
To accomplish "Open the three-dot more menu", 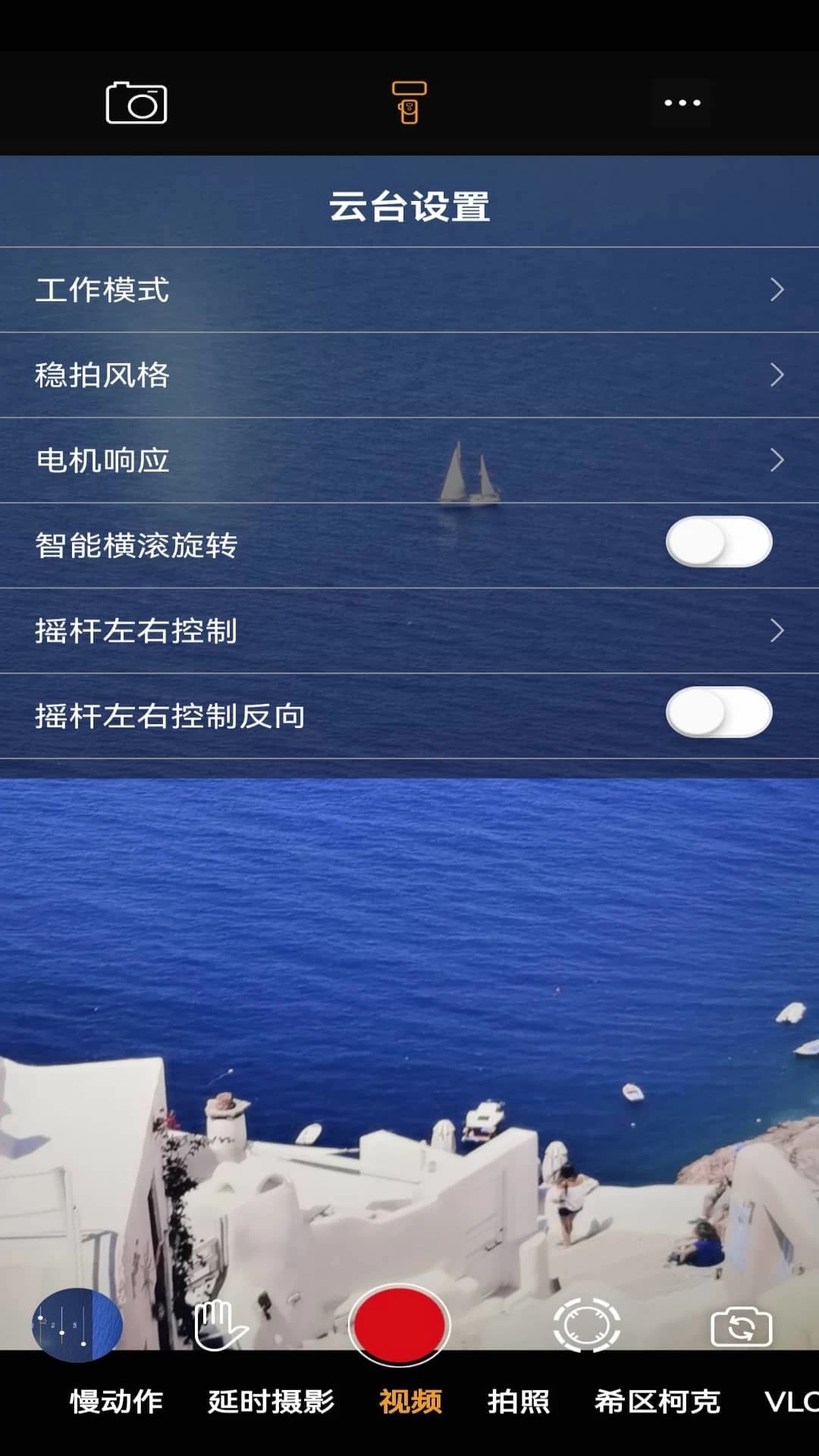I will [682, 102].
